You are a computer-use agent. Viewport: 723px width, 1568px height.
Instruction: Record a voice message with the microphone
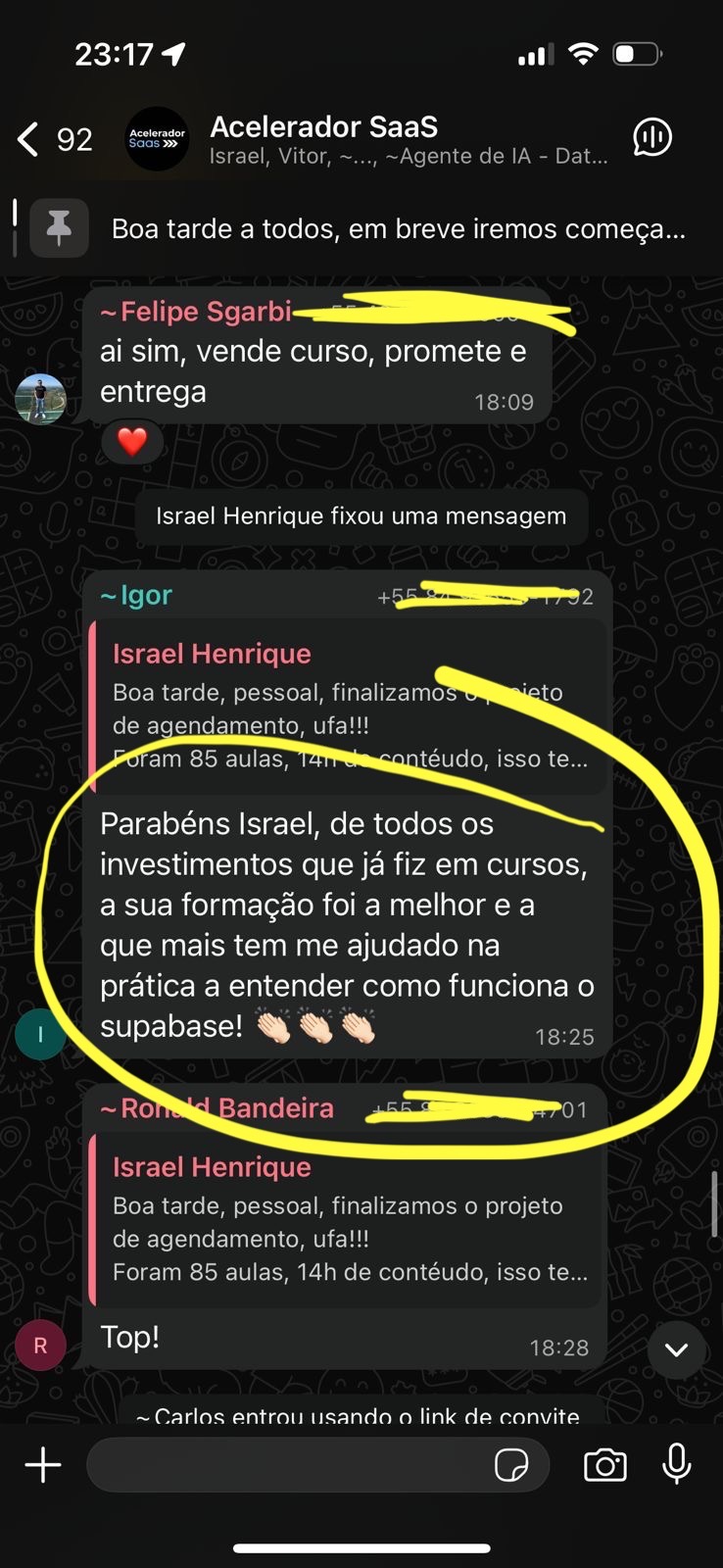(677, 1465)
